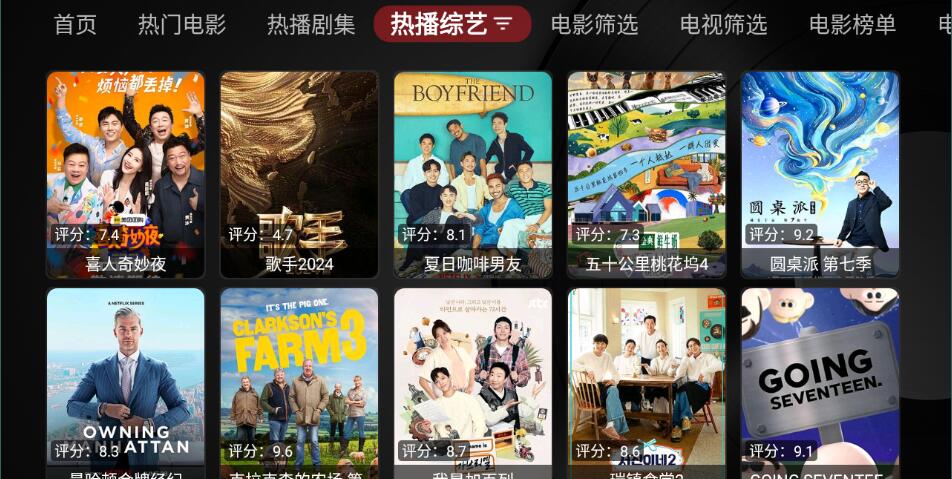Viewport: 952px width, 479px height.
Task: Switch to the 电影筛选 tab
Action: coord(594,24)
